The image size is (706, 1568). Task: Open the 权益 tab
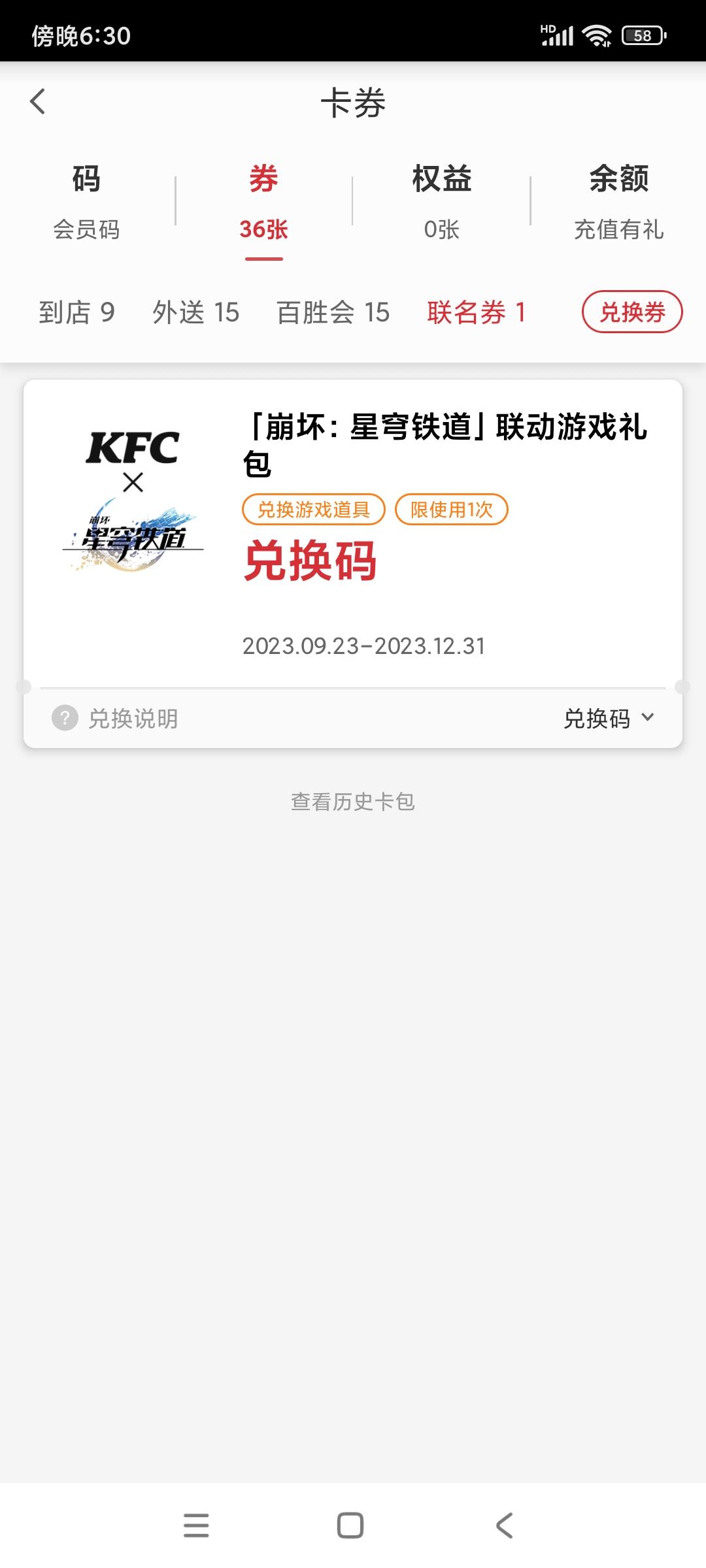pyautogui.click(x=441, y=203)
